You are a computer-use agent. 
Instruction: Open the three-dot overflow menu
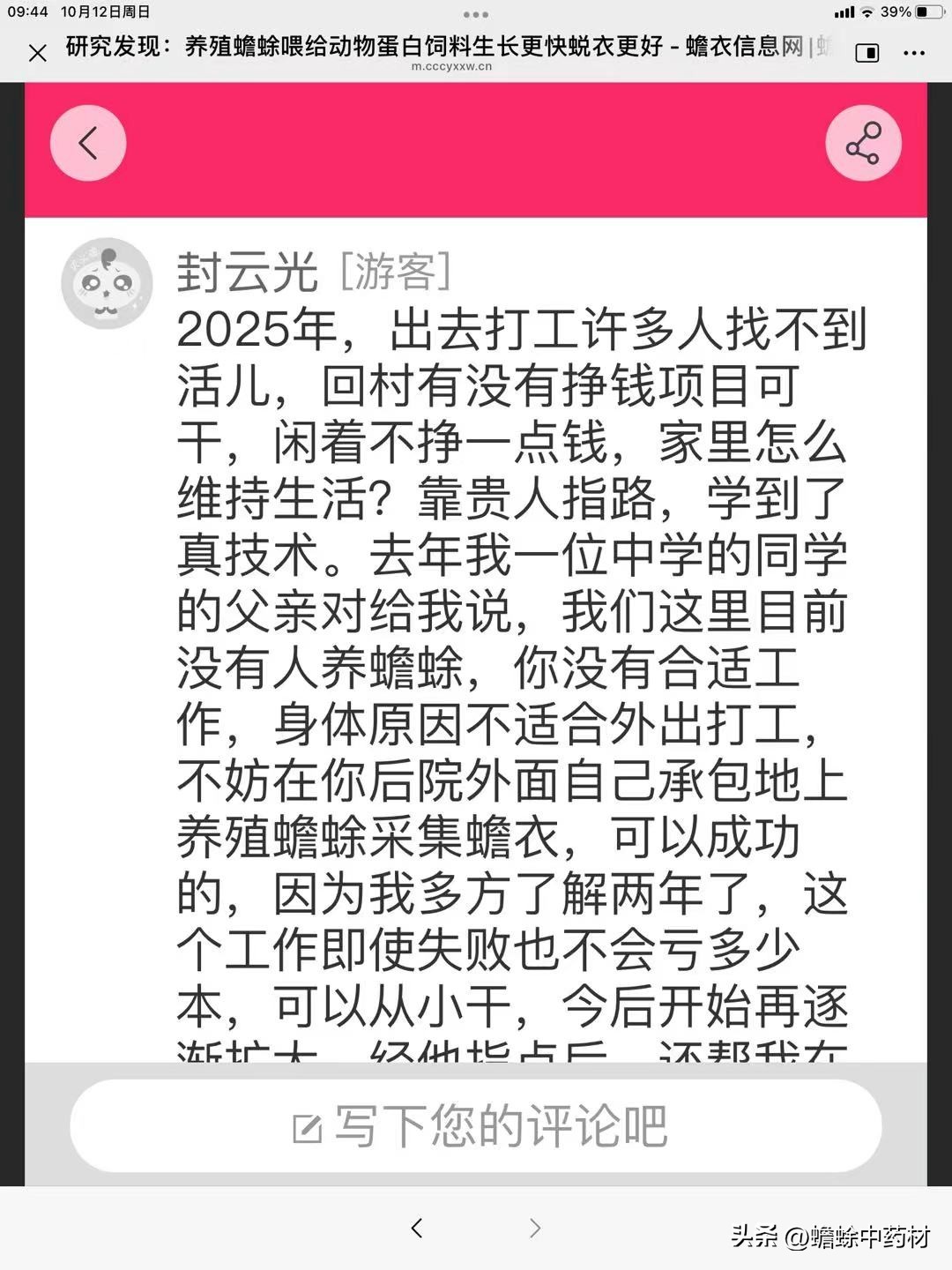click(x=915, y=53)
